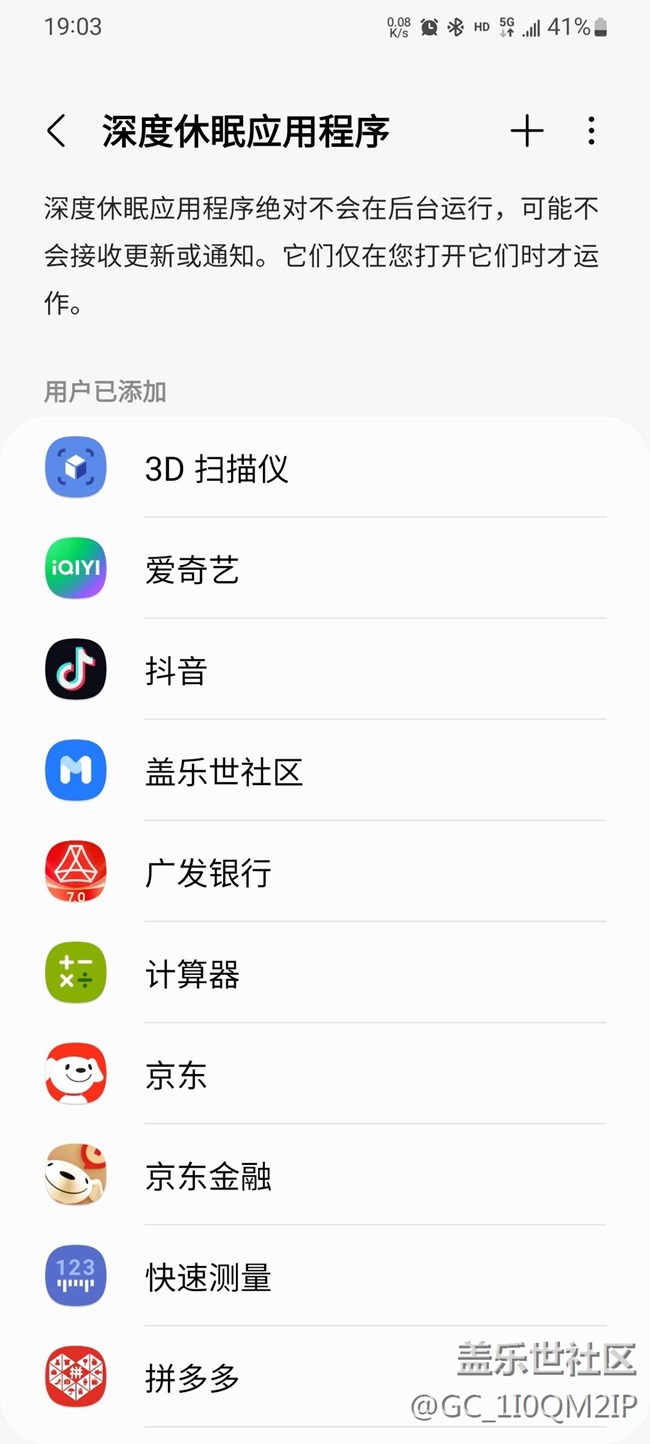Image resolution: width=650 pixels, height=1444 pixels.
Task: Open the more options menu
Action: (x=591, y=131)
